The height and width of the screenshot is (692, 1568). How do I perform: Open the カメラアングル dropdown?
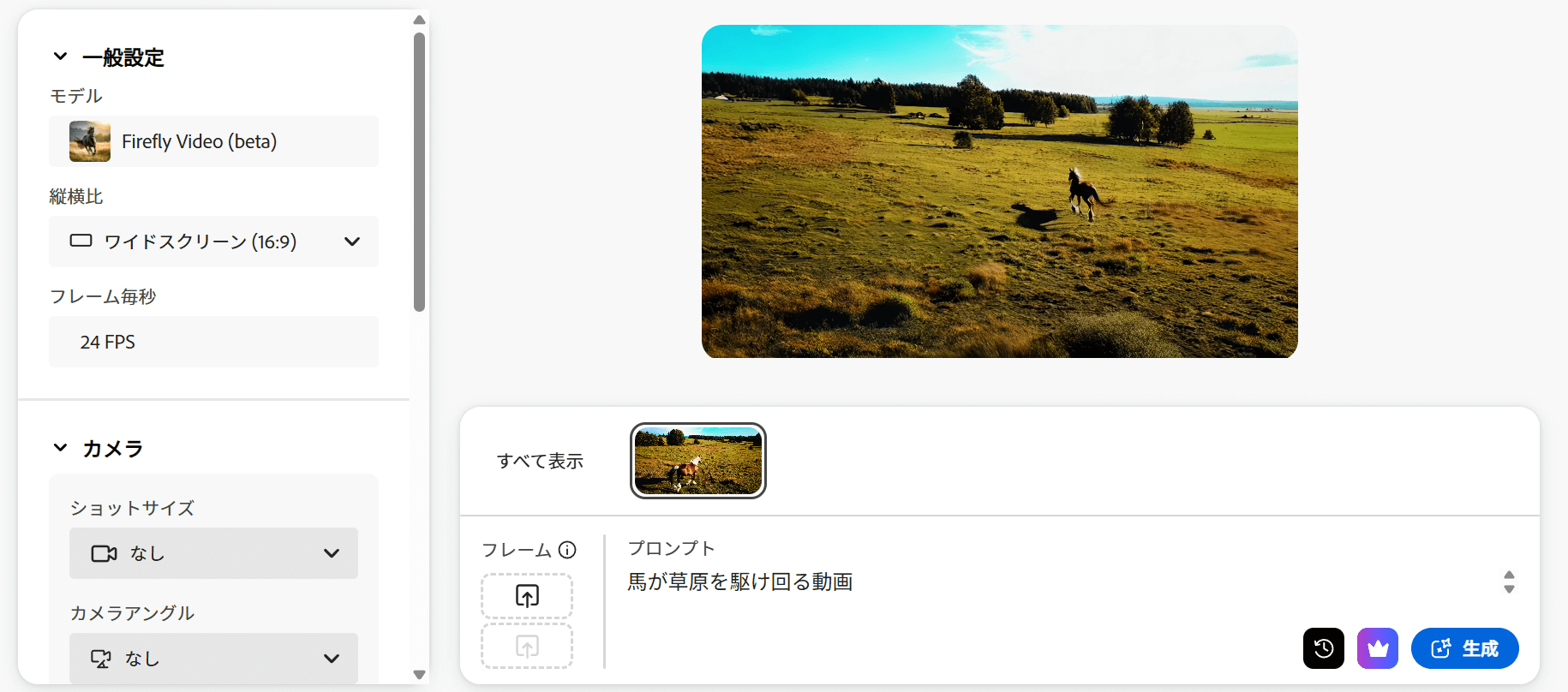coord(213,659)
